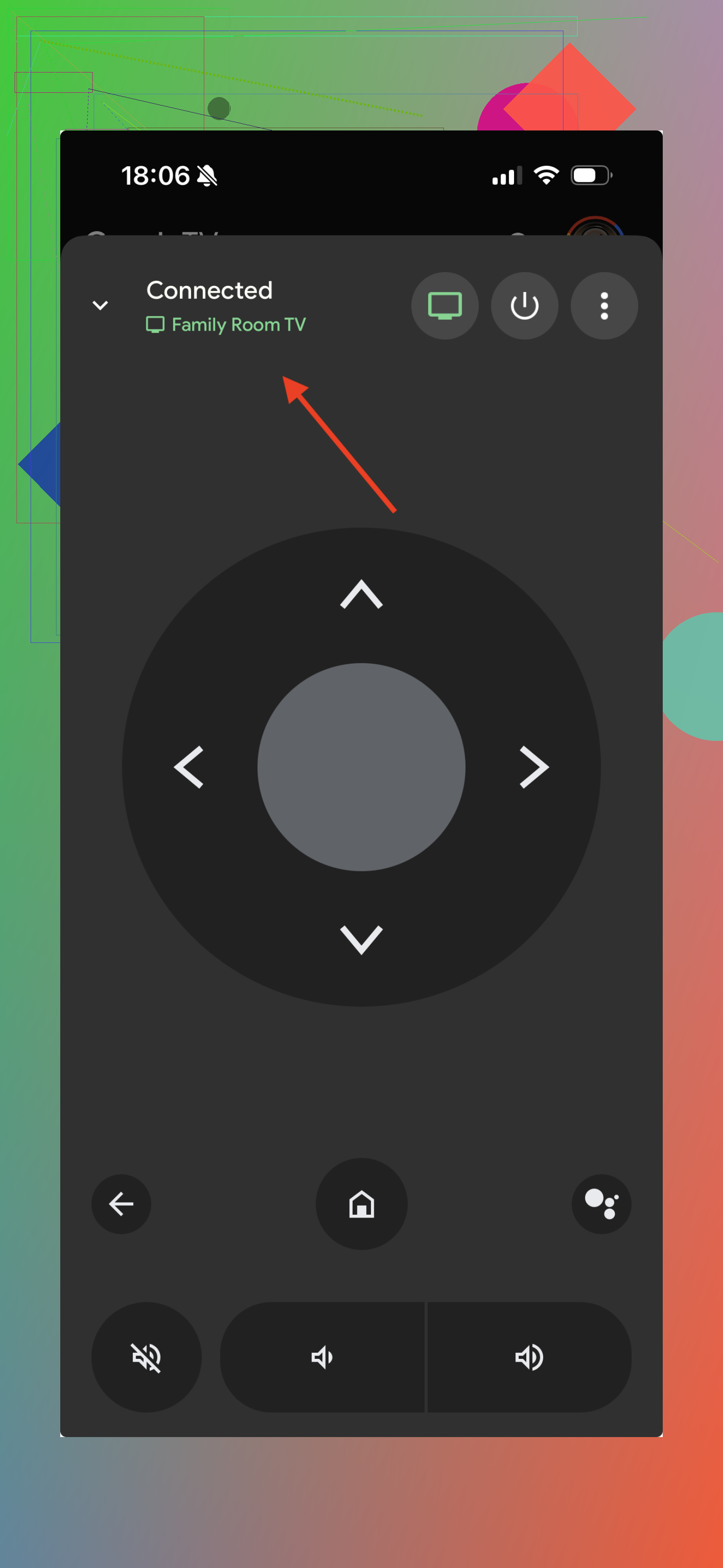Viewport: 723px width, 1568px height.
Task: Activate Google Assistant
Action: coord(602,1203)
